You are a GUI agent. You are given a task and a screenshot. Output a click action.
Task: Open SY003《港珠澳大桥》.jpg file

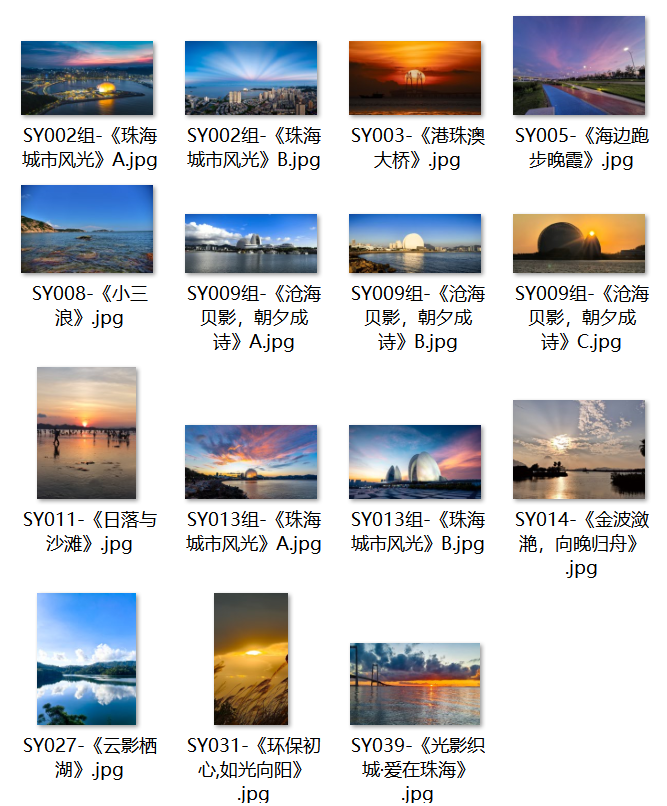(415, 78)
